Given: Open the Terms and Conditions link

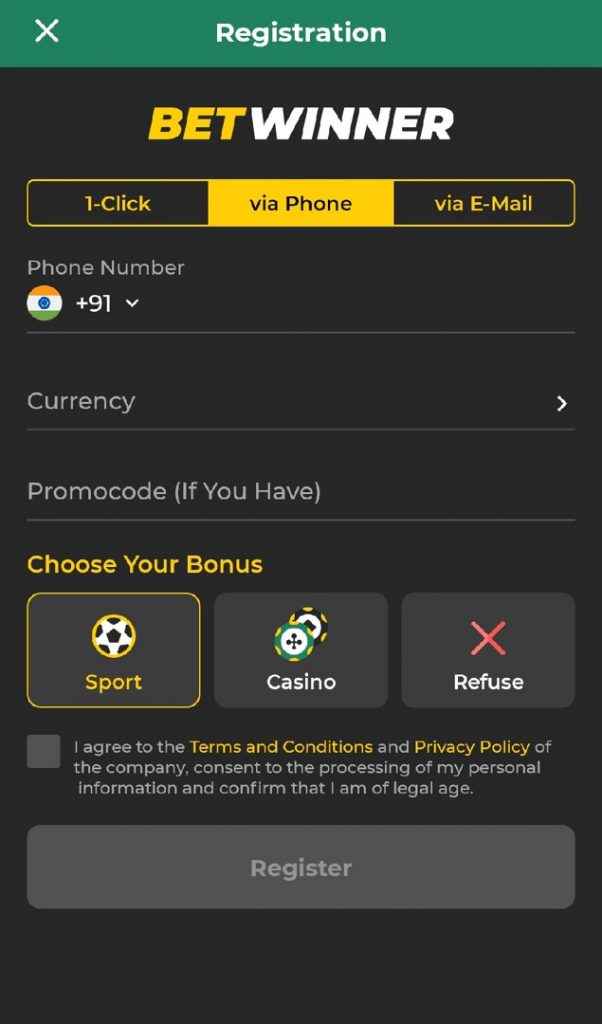Looking at the screenshot, I should (x=281, y=746).
